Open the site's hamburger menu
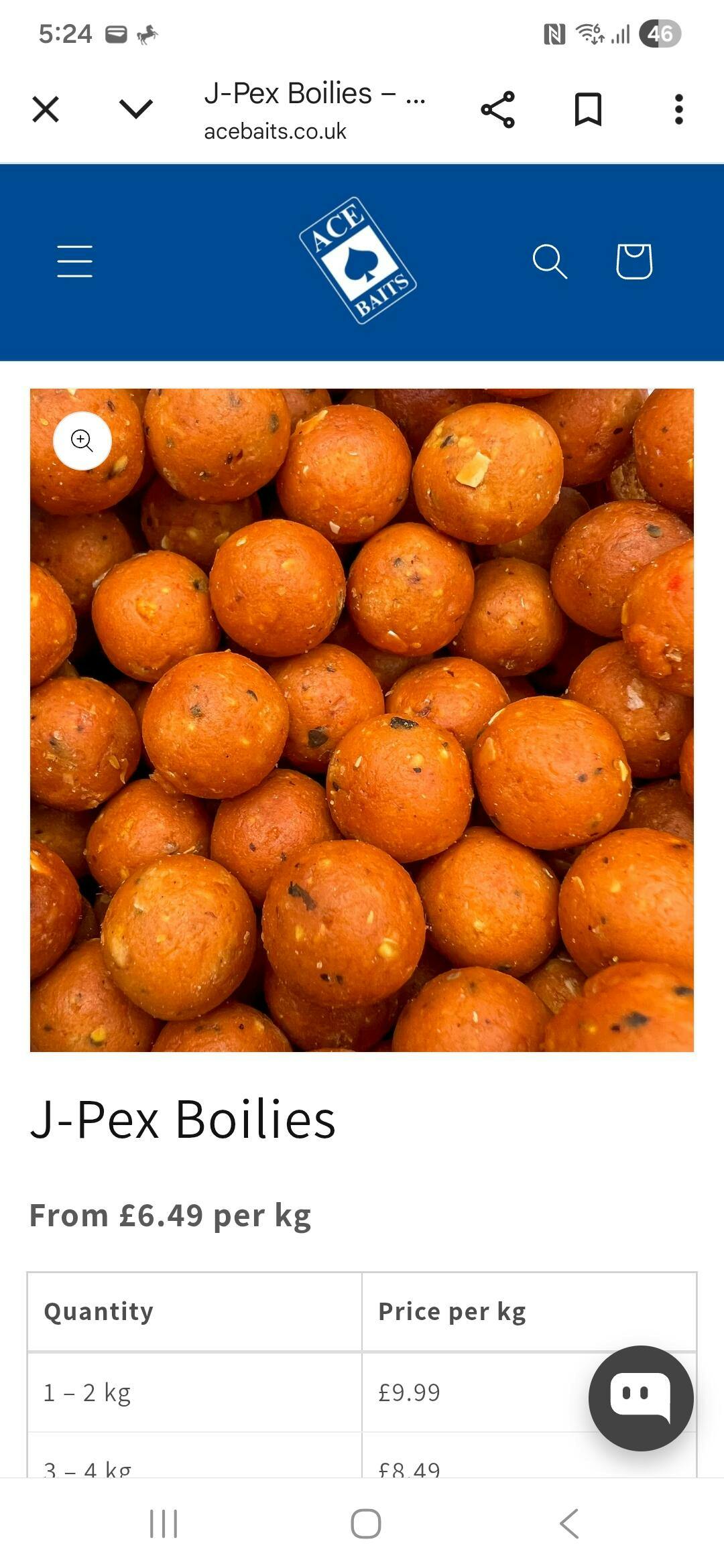This screenshot has width=724, height=1568. pos(75,261)
